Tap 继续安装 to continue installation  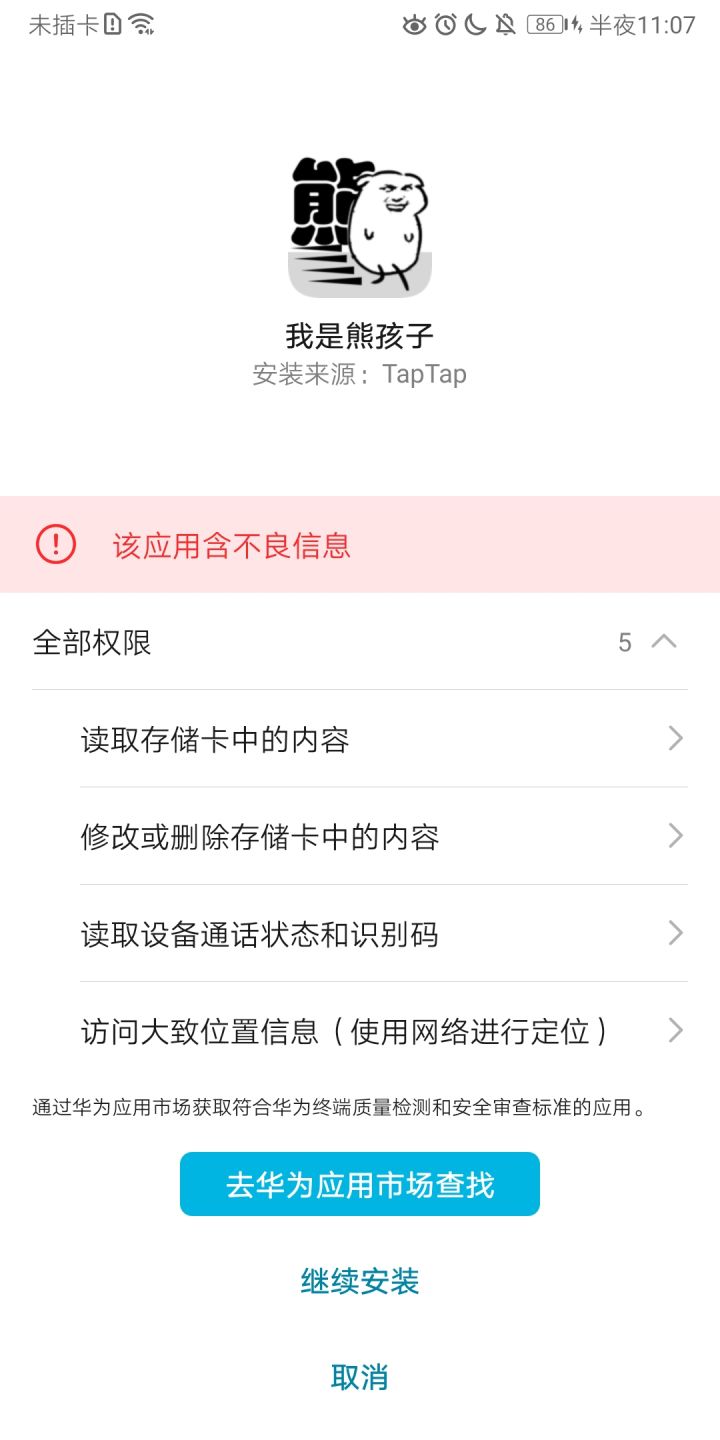tap(360, 1281)
